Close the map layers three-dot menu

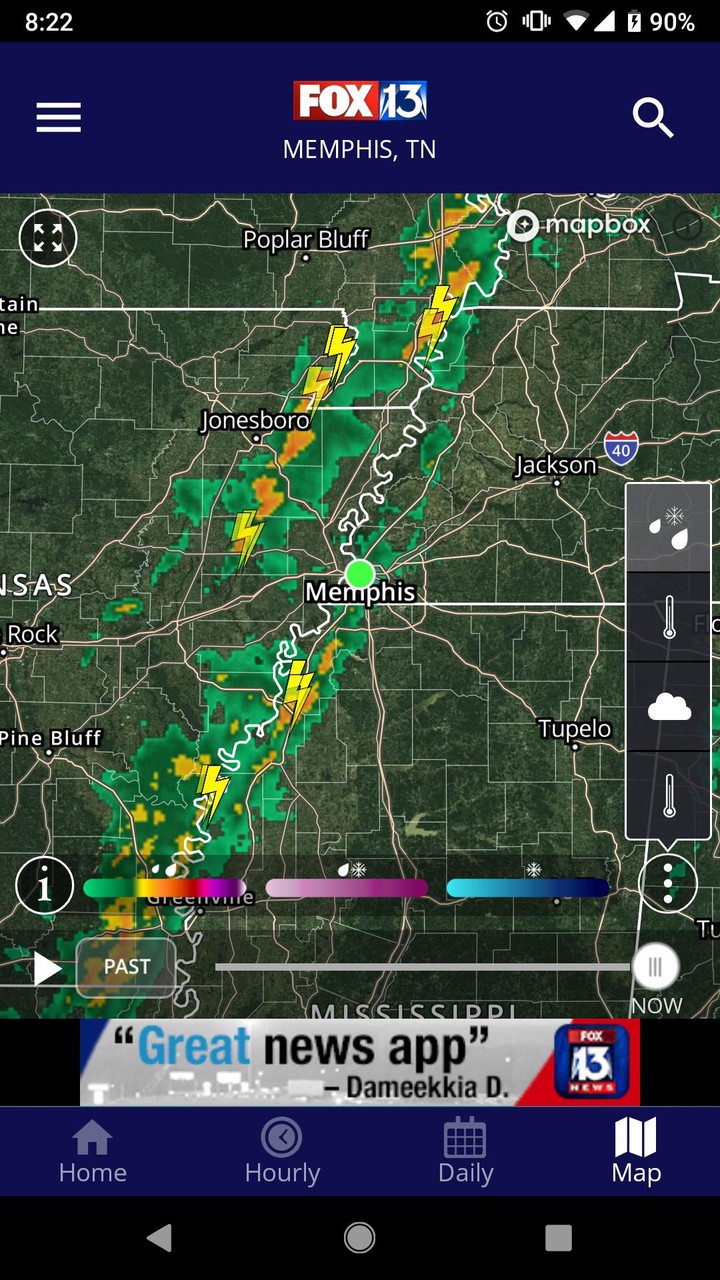click(668, 884)
